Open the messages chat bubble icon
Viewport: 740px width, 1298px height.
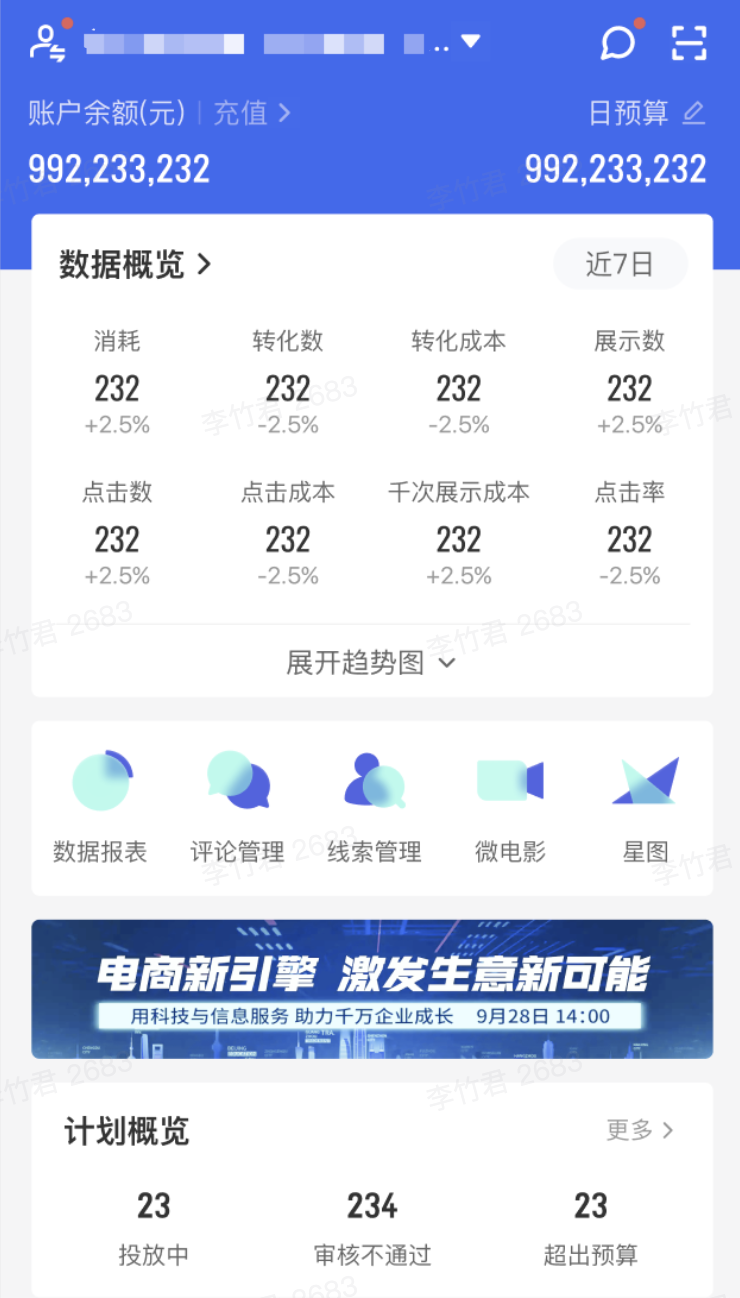(618, 43)
